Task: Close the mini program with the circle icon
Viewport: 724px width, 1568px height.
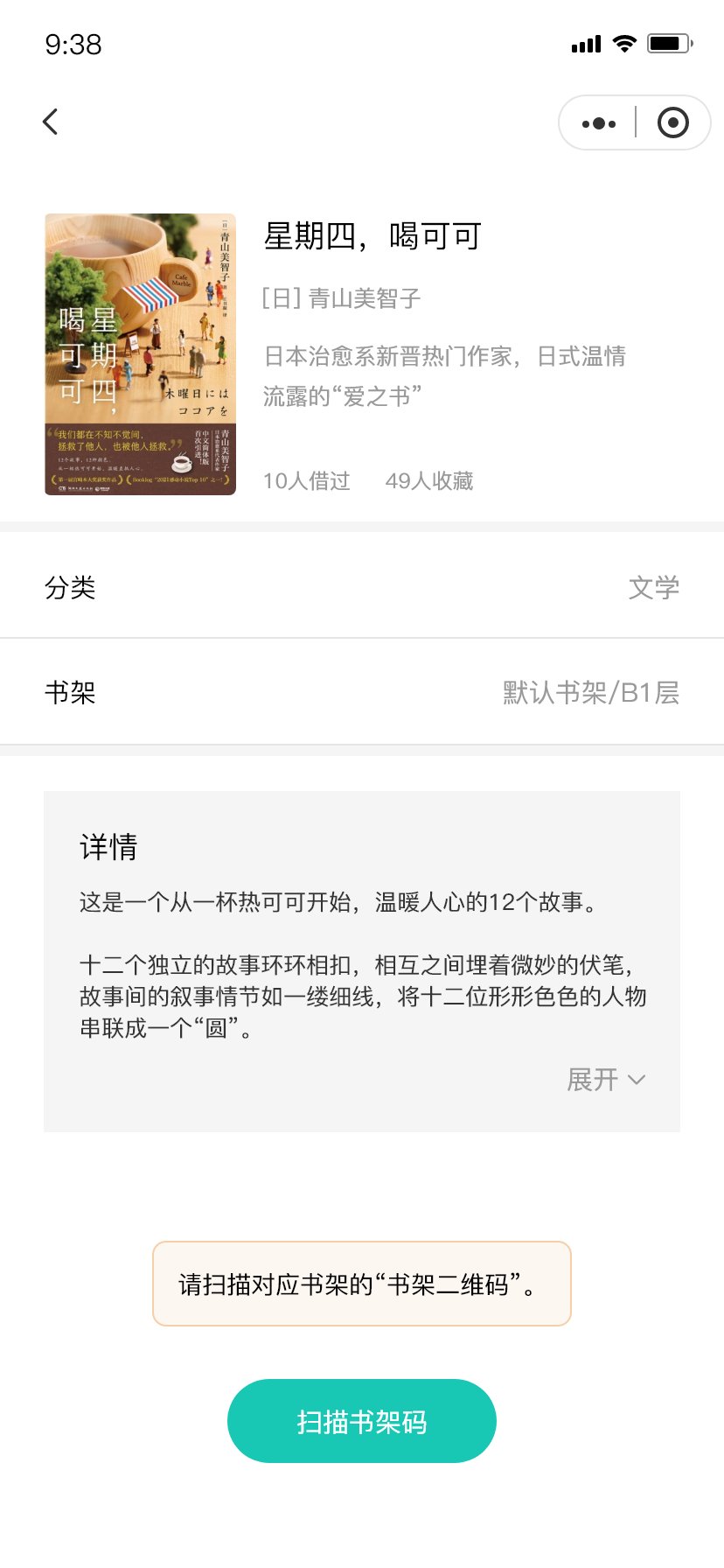Action: click(672, 122)
